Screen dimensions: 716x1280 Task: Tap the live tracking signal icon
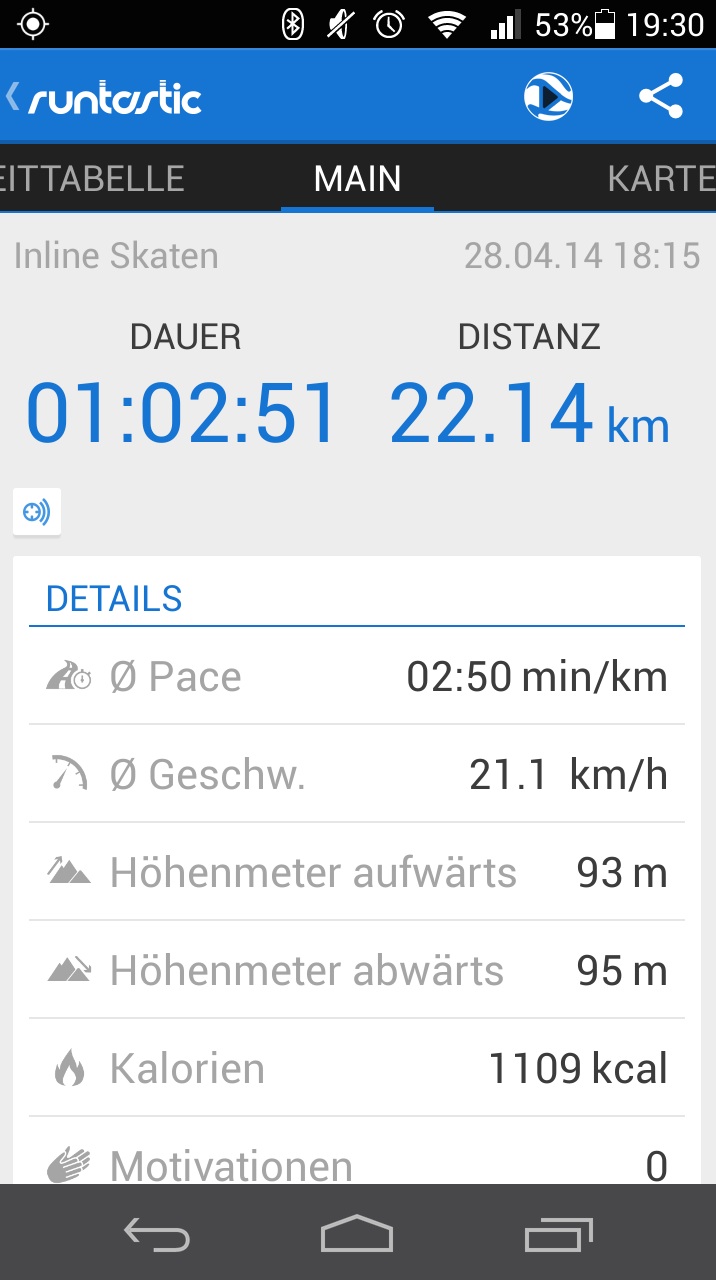[x=37, y=512]
